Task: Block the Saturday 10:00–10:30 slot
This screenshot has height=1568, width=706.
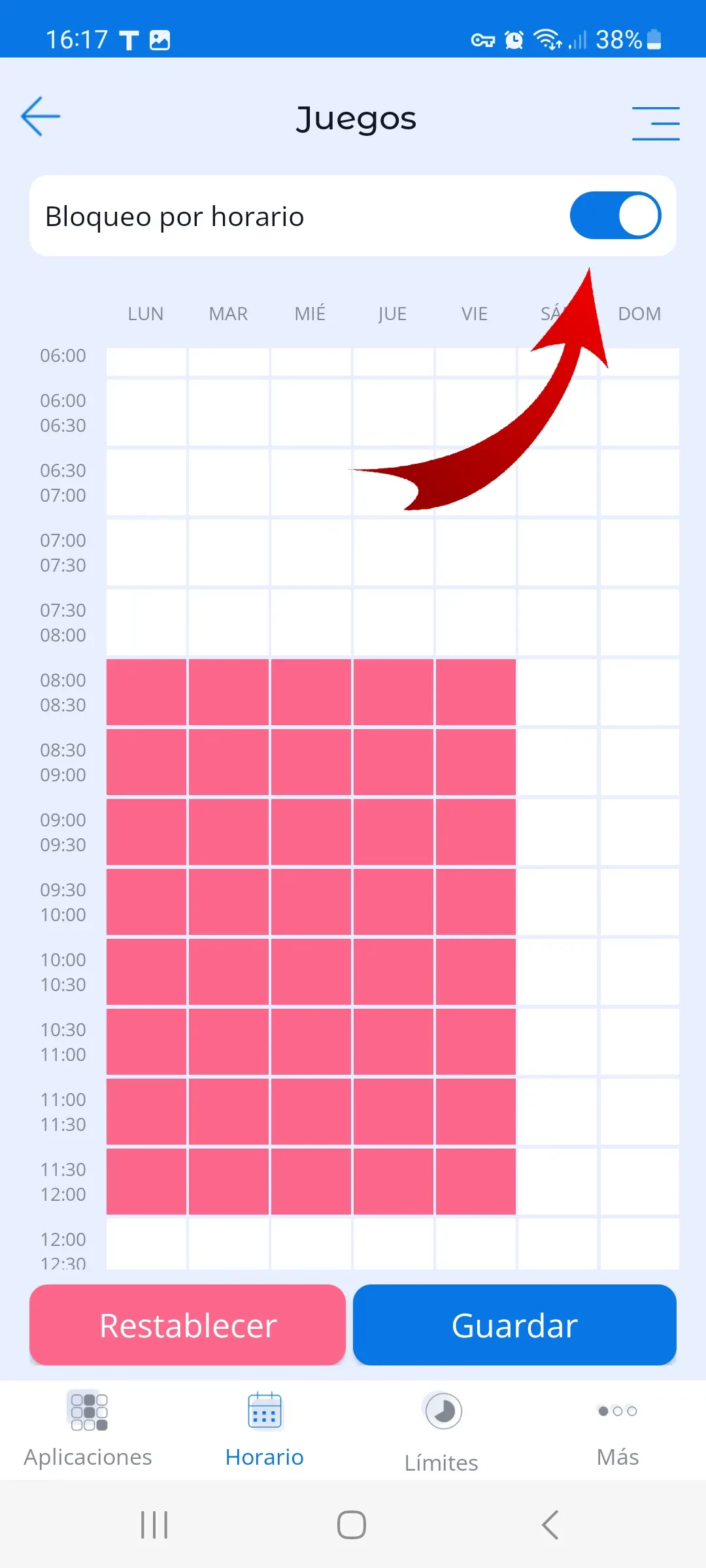Action: click(558, 972)
